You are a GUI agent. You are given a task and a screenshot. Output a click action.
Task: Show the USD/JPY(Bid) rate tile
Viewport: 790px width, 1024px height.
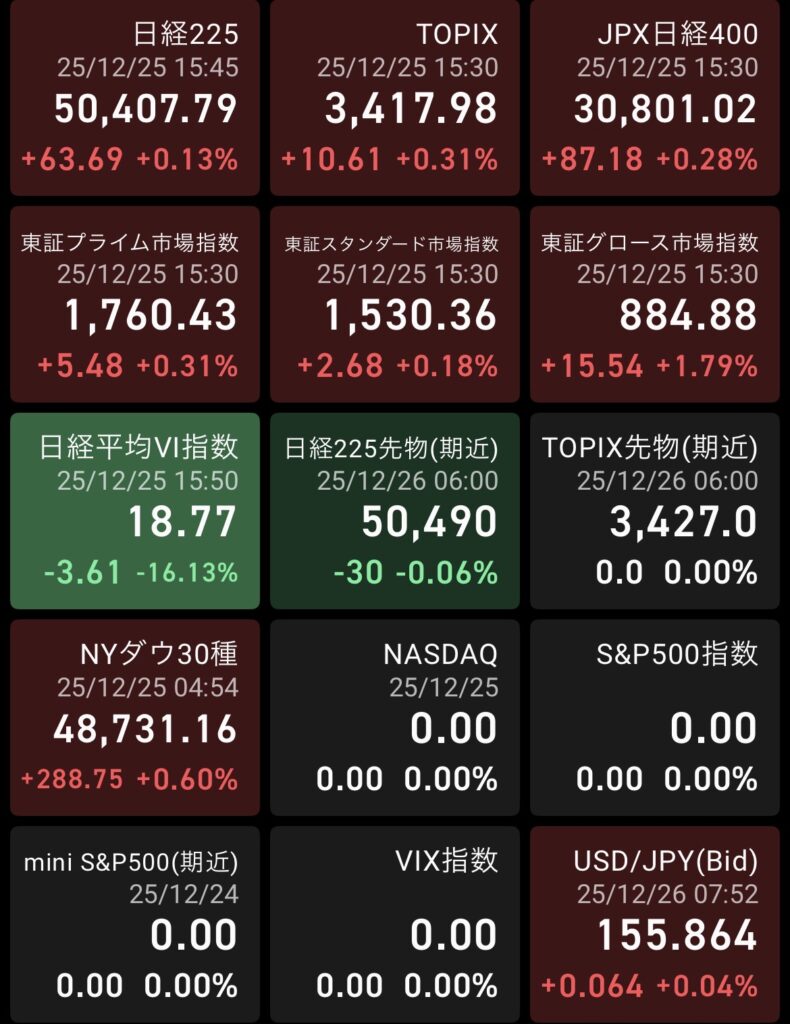click(654, 924)
